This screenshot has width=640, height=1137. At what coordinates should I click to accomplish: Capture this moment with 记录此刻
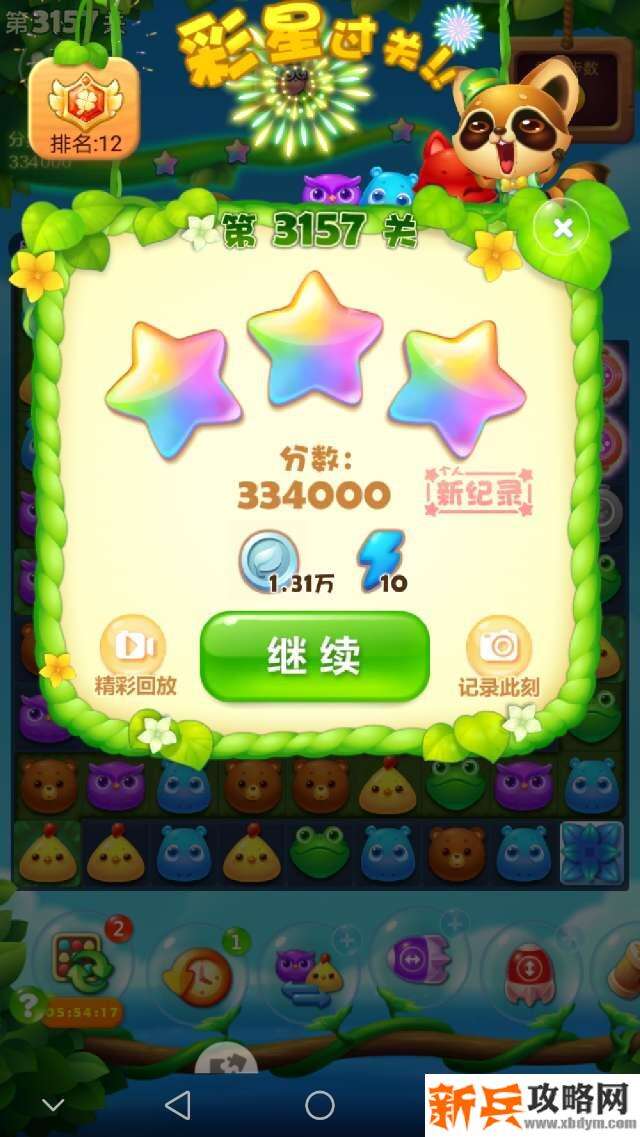pyautogui.click(x=498, y=656)
